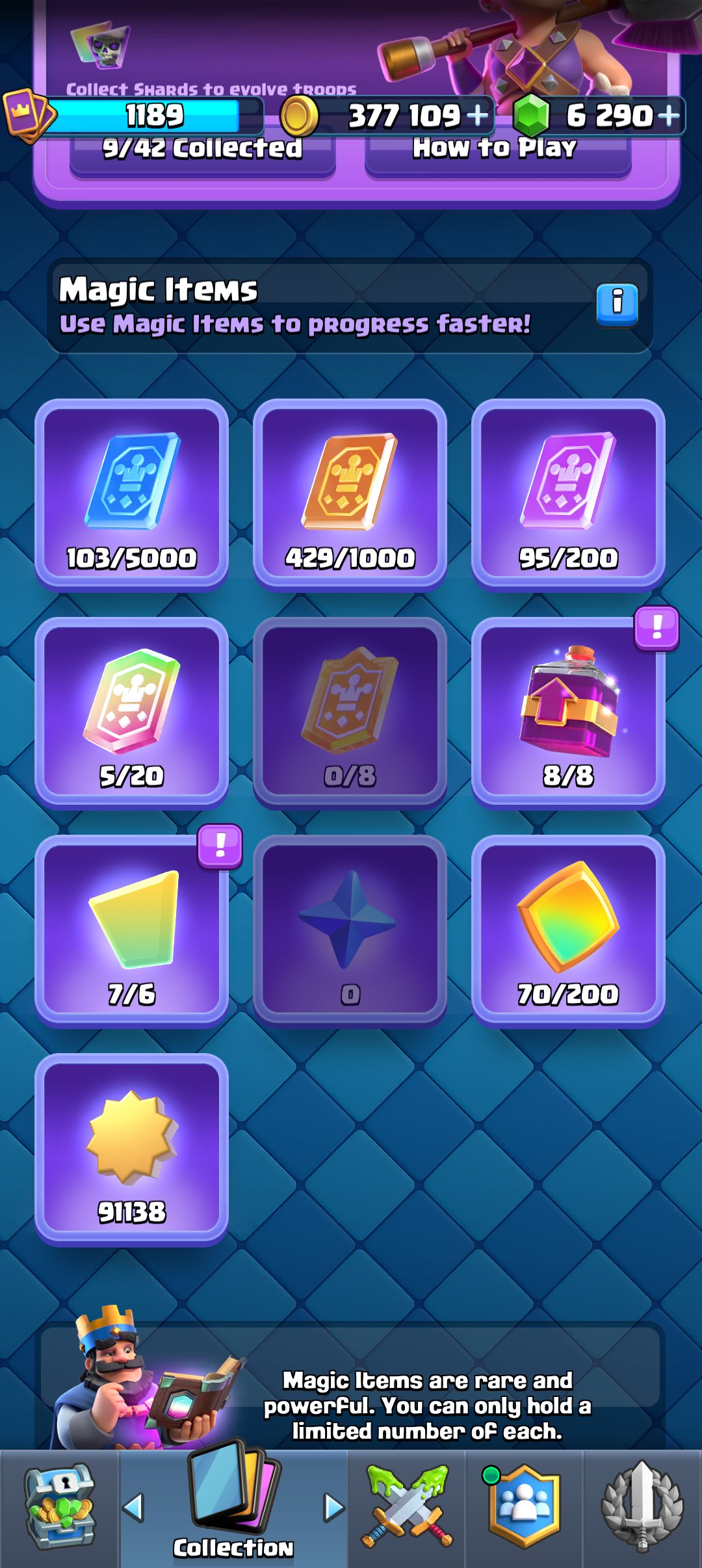Select the blue wild card 103/5000

(x=132, y=493)
